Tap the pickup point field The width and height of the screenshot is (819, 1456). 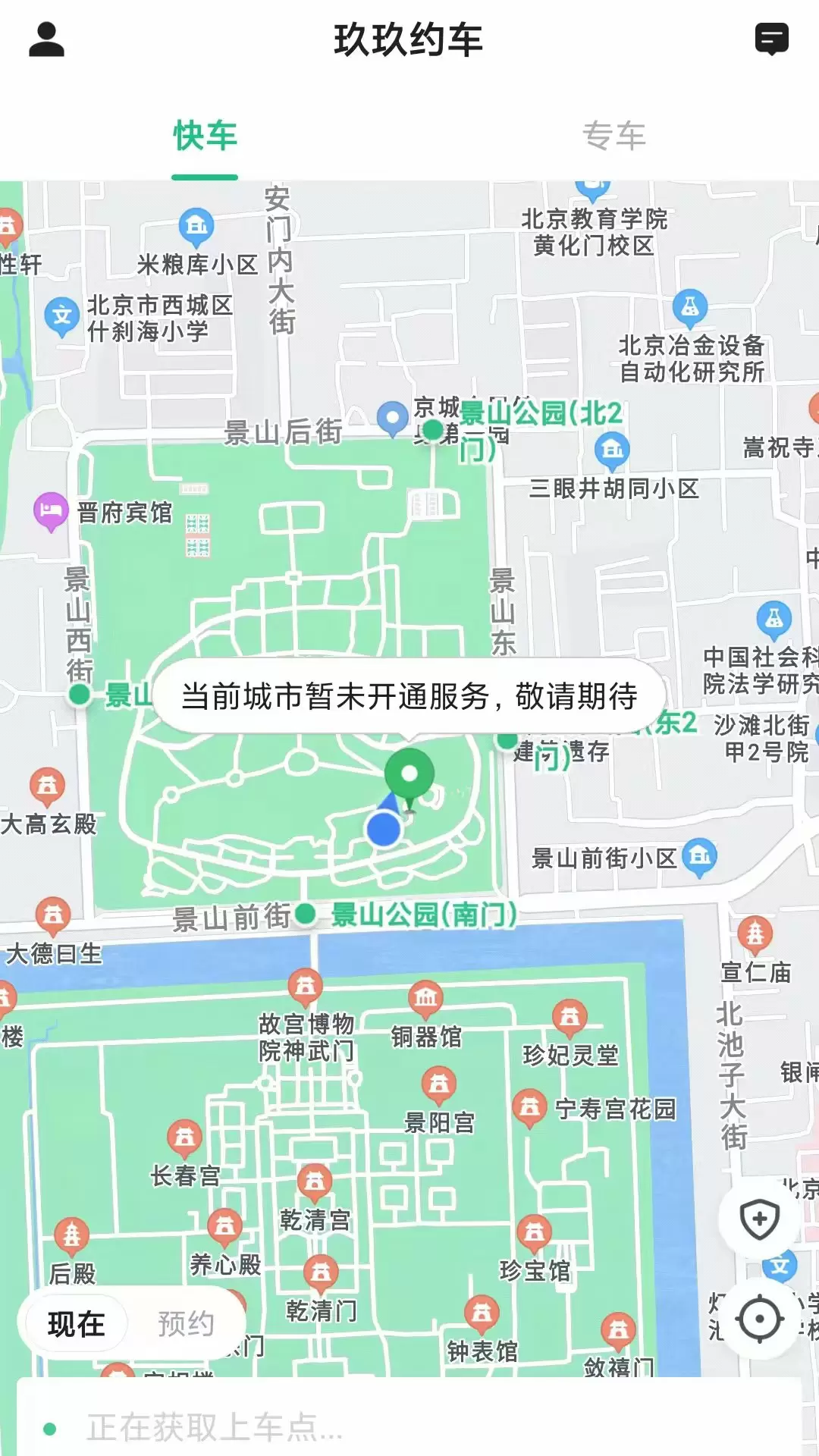[x=409, y=1426]
